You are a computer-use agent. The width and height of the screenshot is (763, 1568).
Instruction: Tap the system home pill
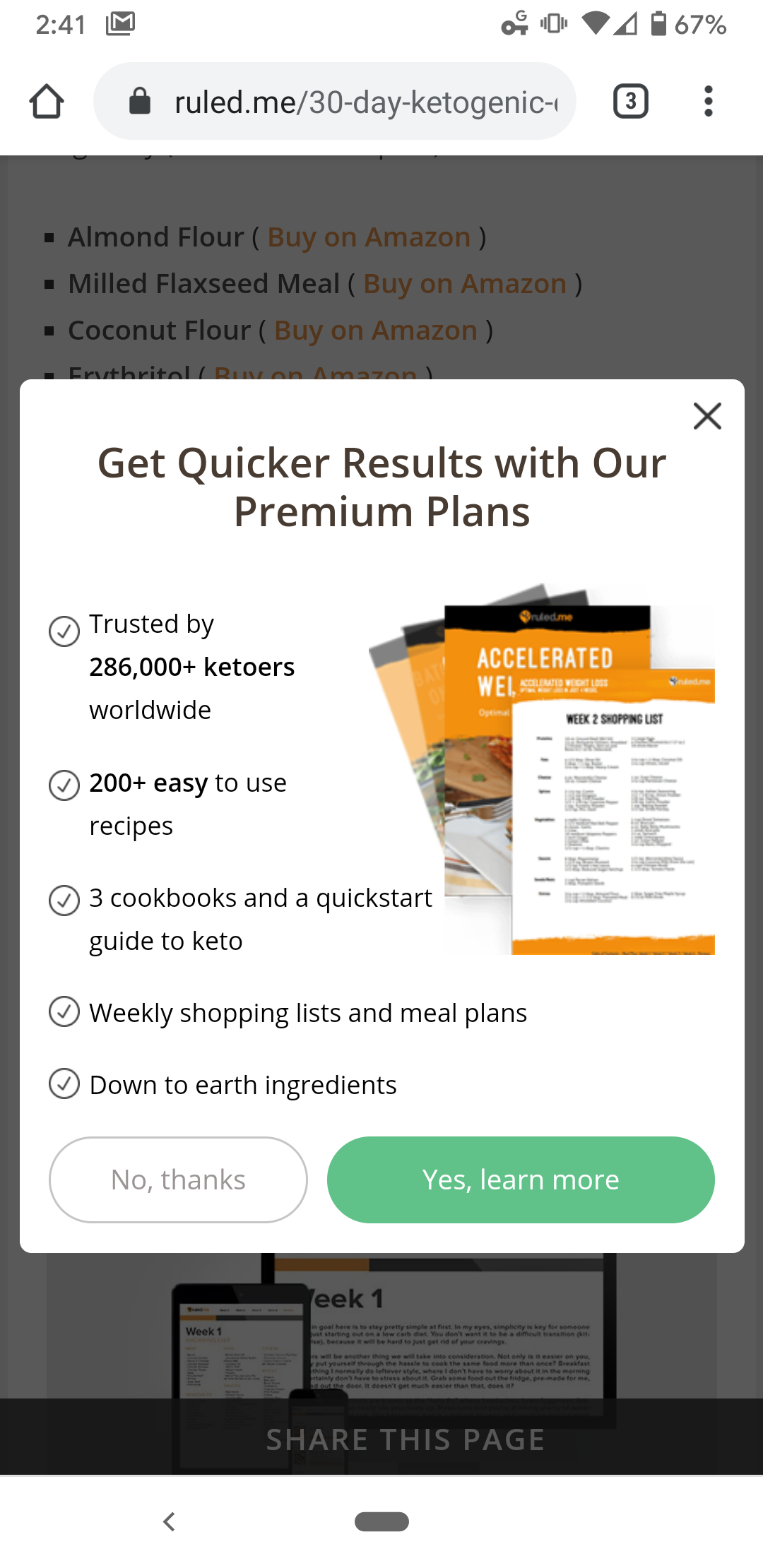coord(381,1521)
